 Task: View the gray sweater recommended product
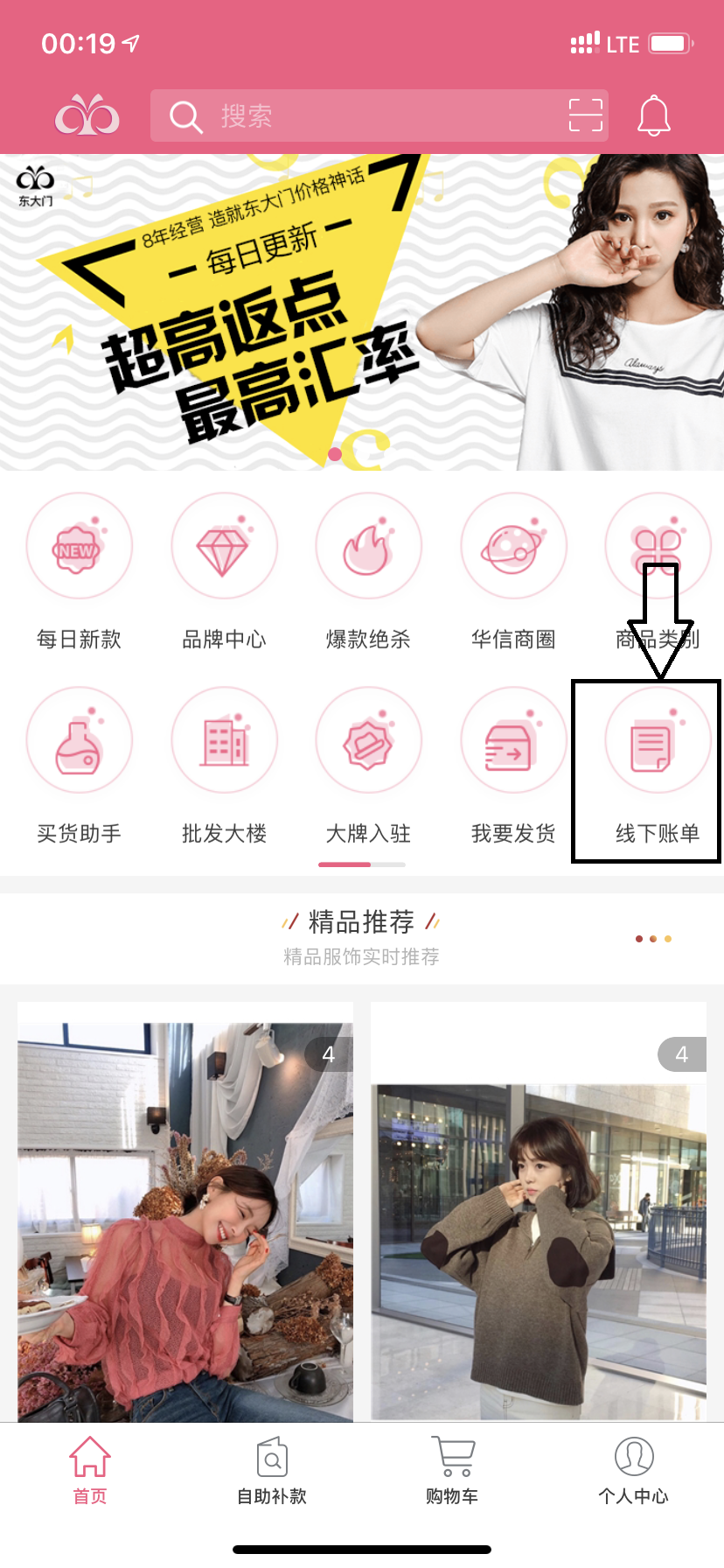(x=539, y=1212)
